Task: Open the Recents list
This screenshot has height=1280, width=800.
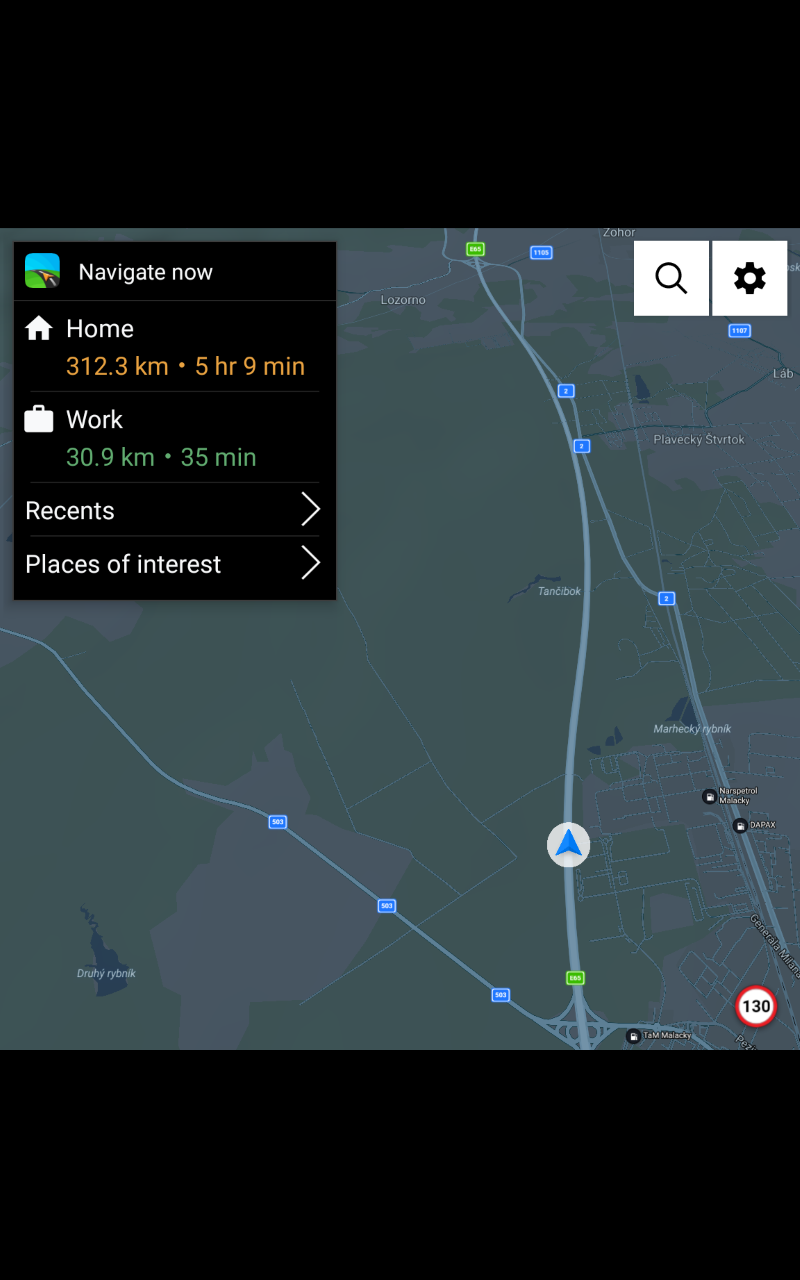Action: (x=175, y=510)
